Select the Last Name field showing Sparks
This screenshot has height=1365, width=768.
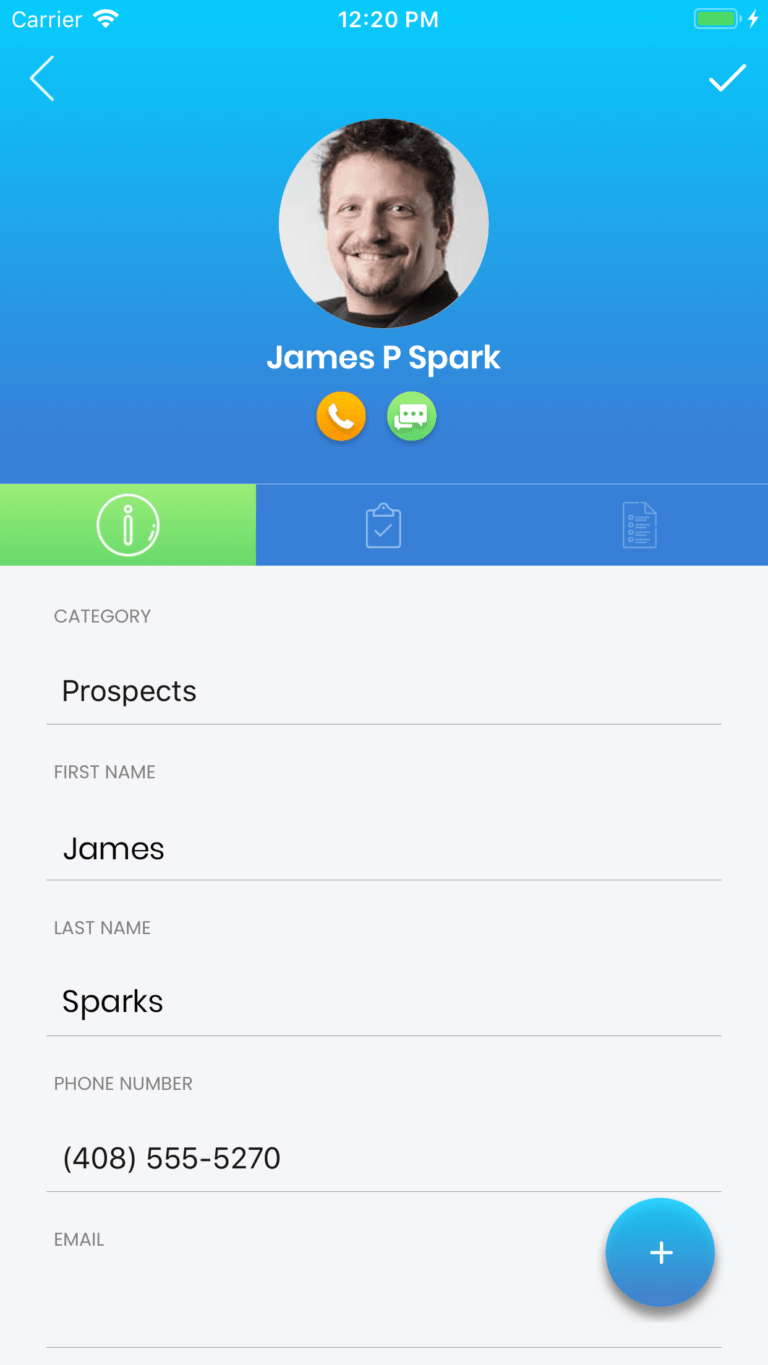383,1000
